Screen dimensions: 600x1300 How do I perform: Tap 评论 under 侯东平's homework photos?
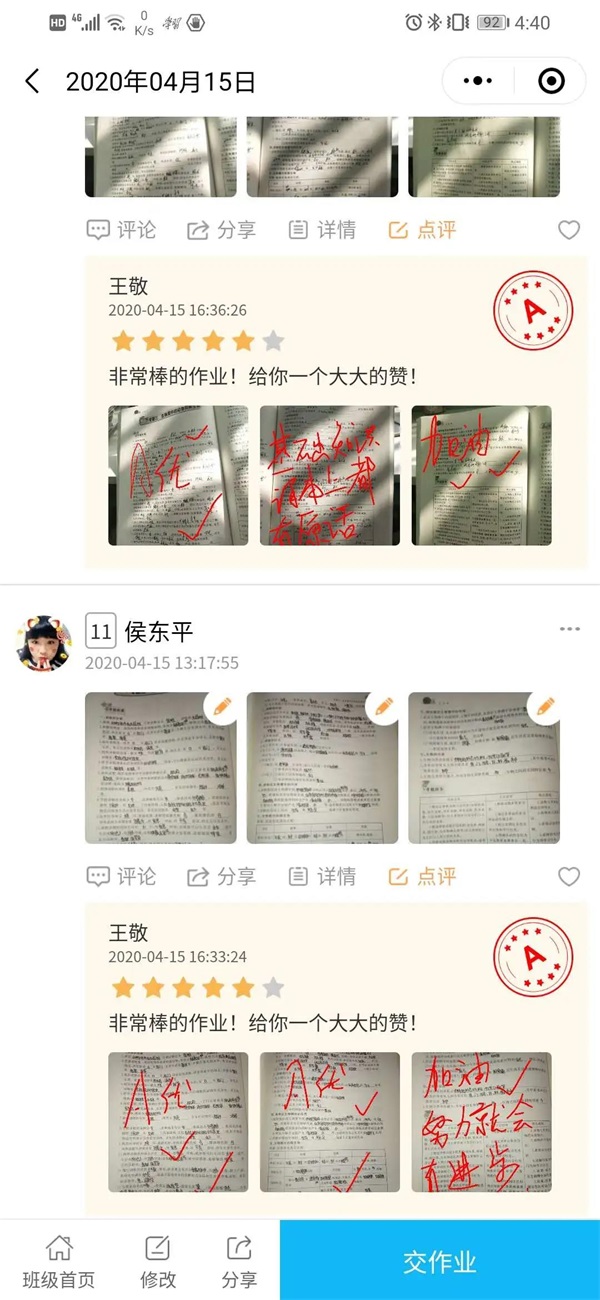[122, 877]
